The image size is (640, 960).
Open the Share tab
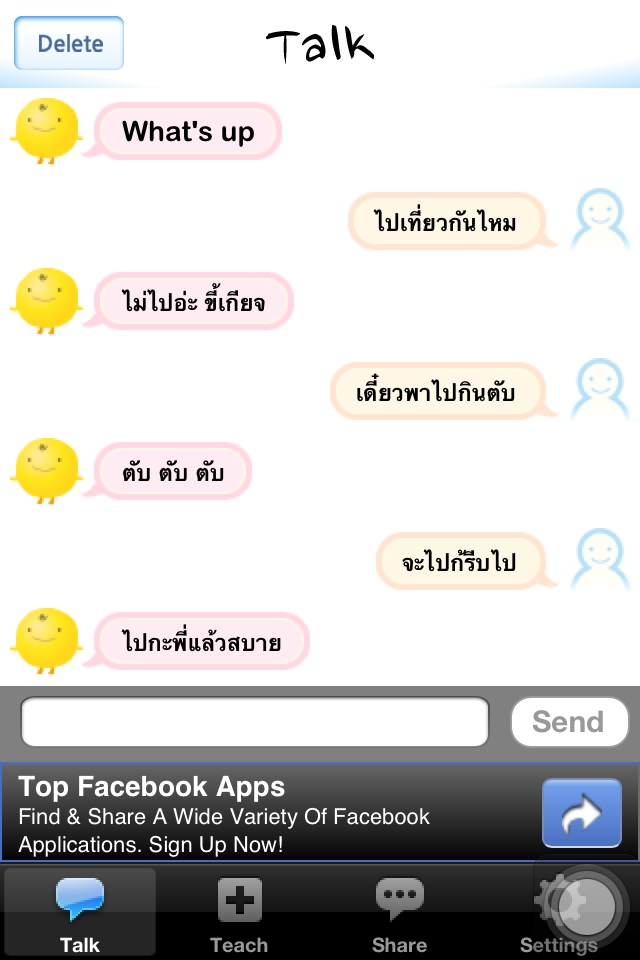[399, 913]
